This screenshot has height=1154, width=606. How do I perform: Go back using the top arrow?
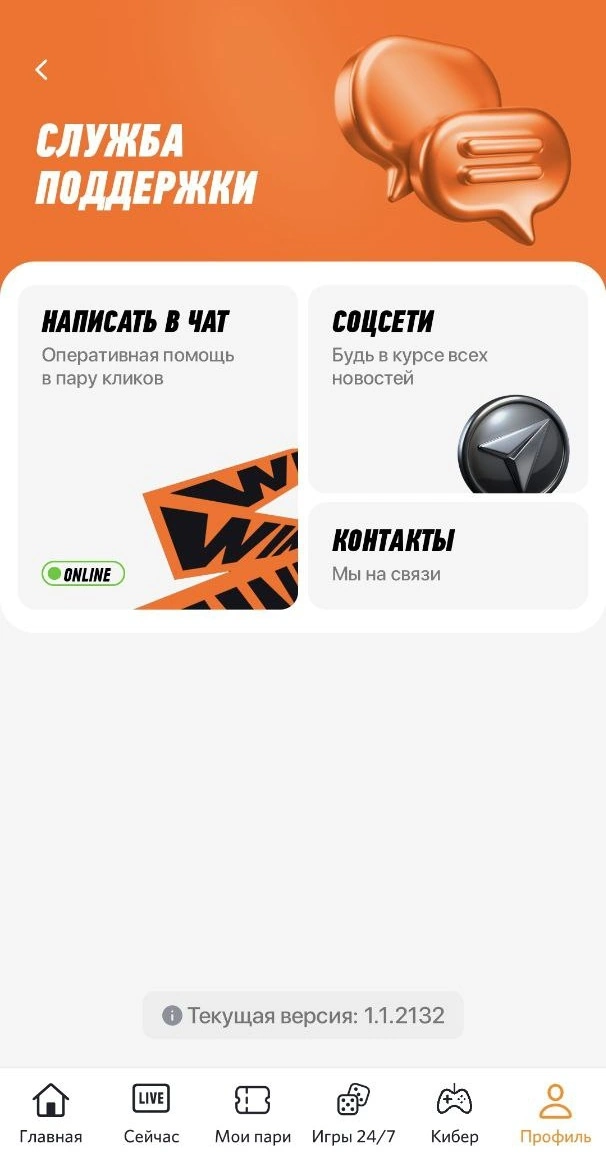[41, 69]
